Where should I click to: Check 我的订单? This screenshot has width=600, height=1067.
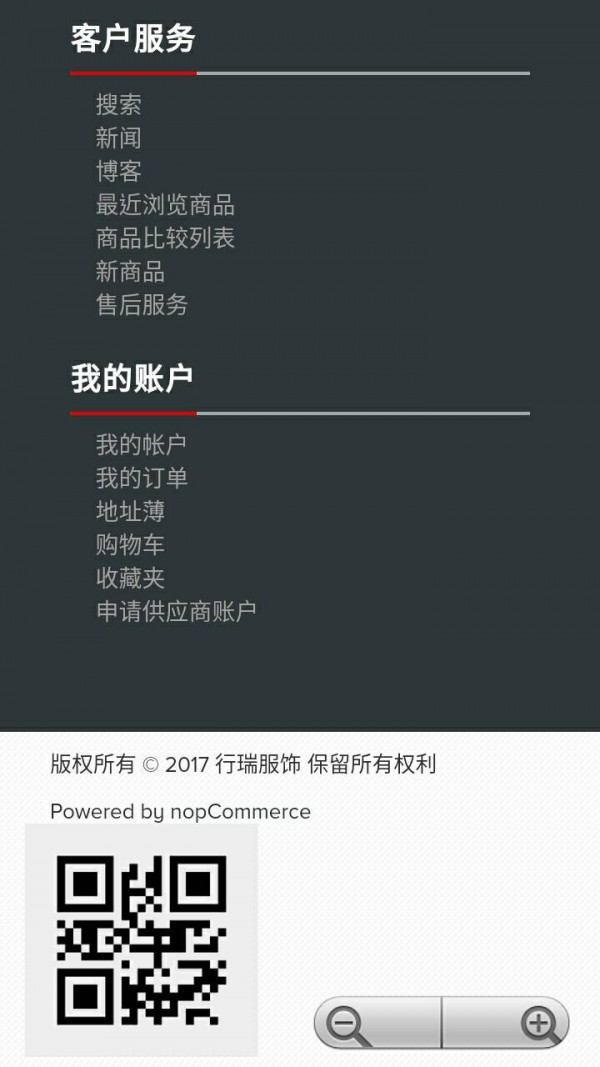[141, 478]
